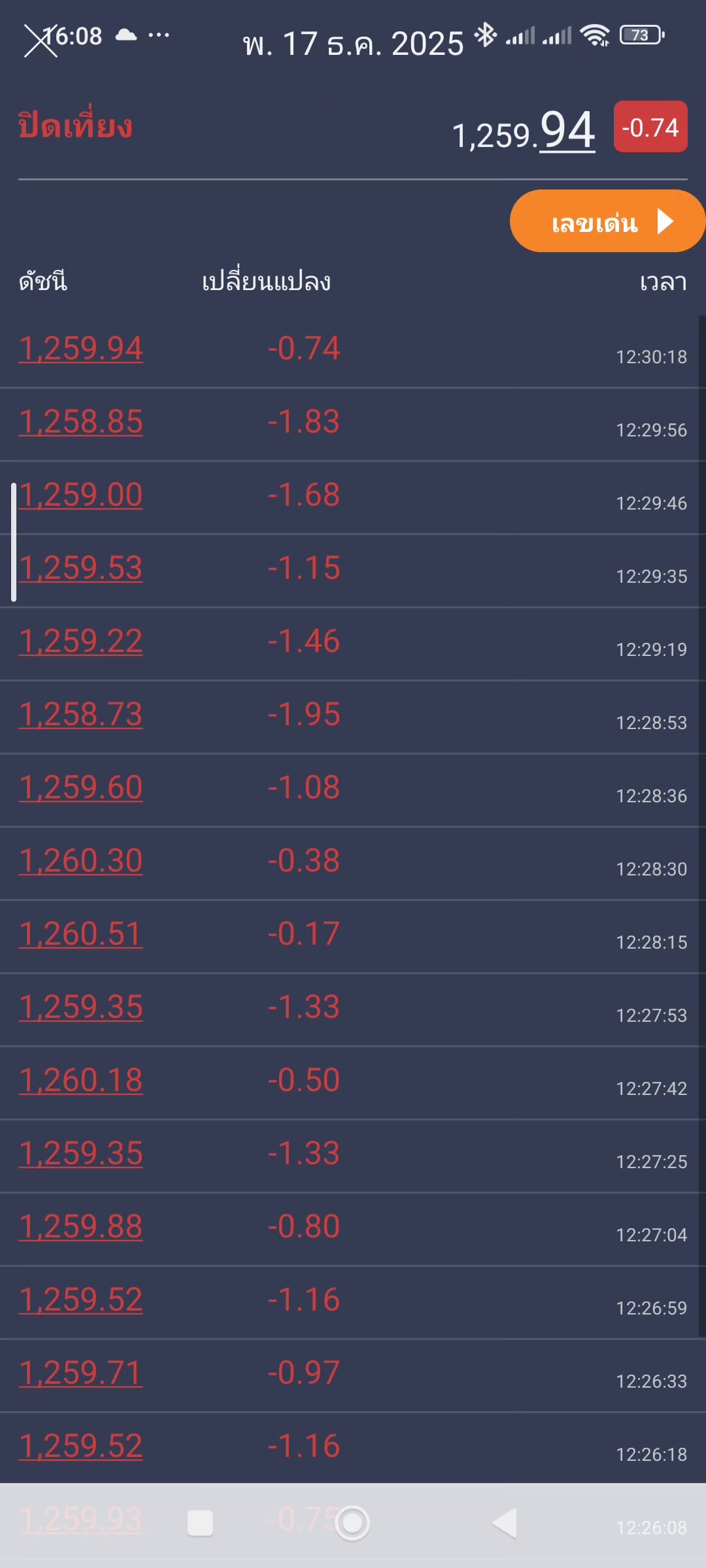Viewport: 706px width, 1568px height.
Task: Select the 1,260.30 index link
Action: (x=81, y=860)
